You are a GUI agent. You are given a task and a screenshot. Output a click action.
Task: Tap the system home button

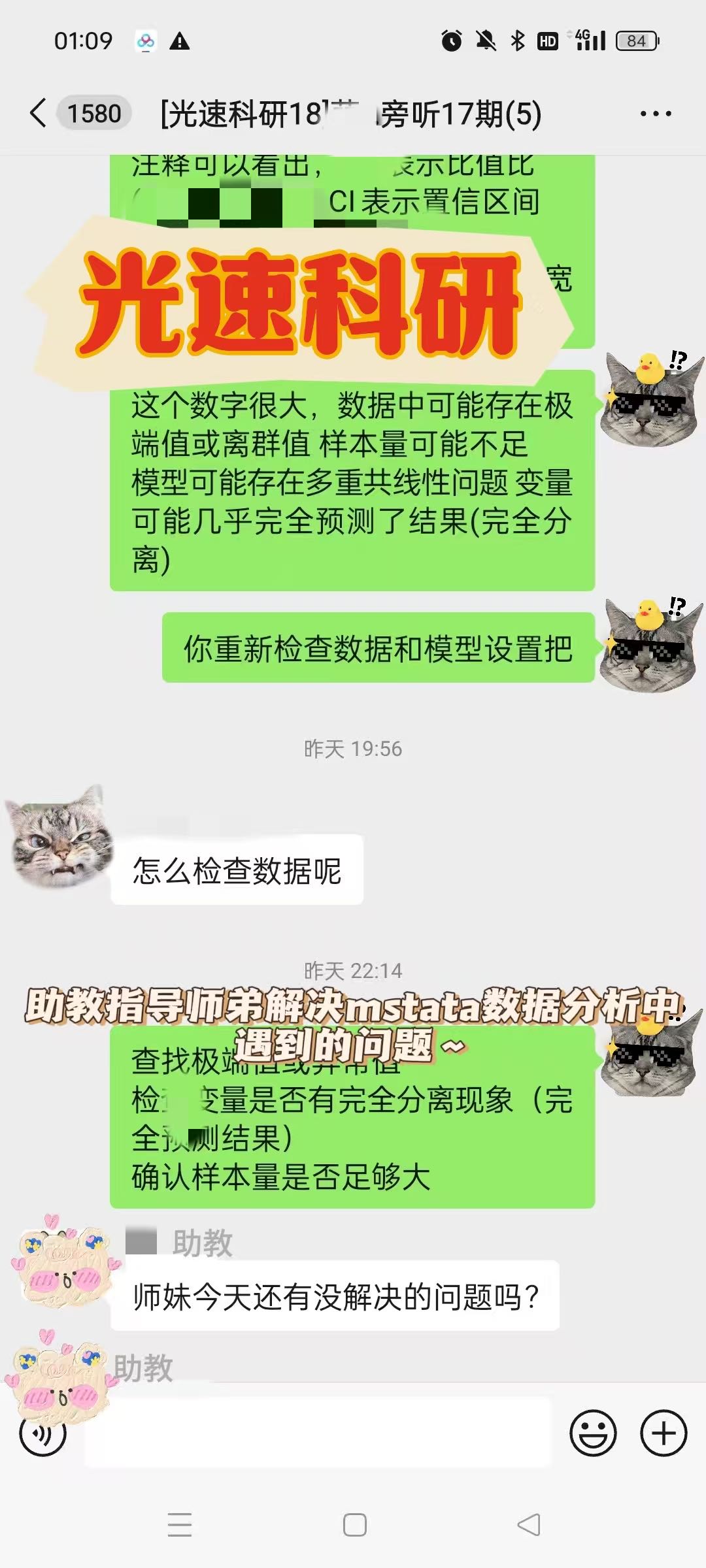pos(354,1525)
